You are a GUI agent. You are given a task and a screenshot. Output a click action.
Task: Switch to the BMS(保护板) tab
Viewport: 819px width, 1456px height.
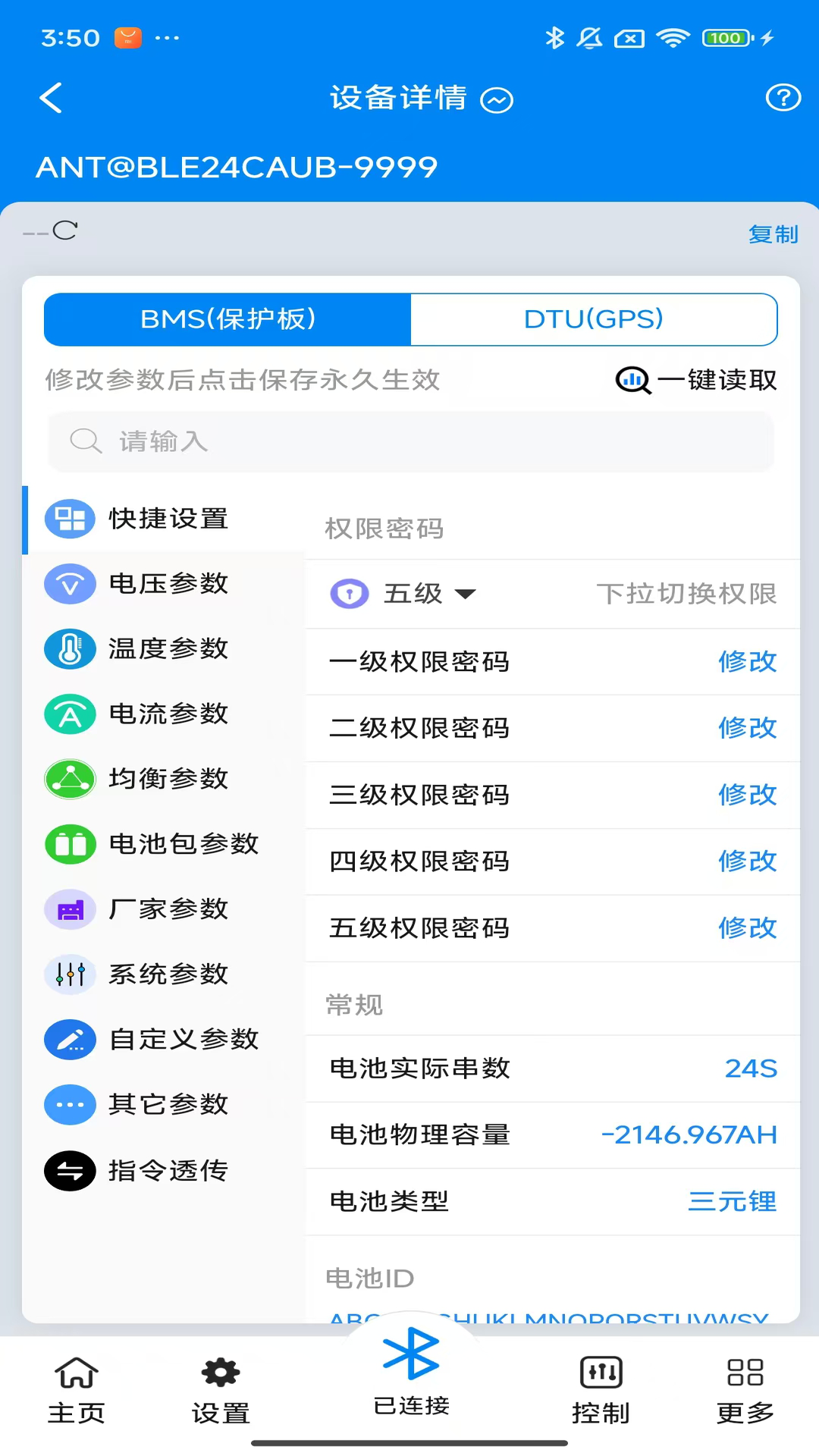(227, 319)
